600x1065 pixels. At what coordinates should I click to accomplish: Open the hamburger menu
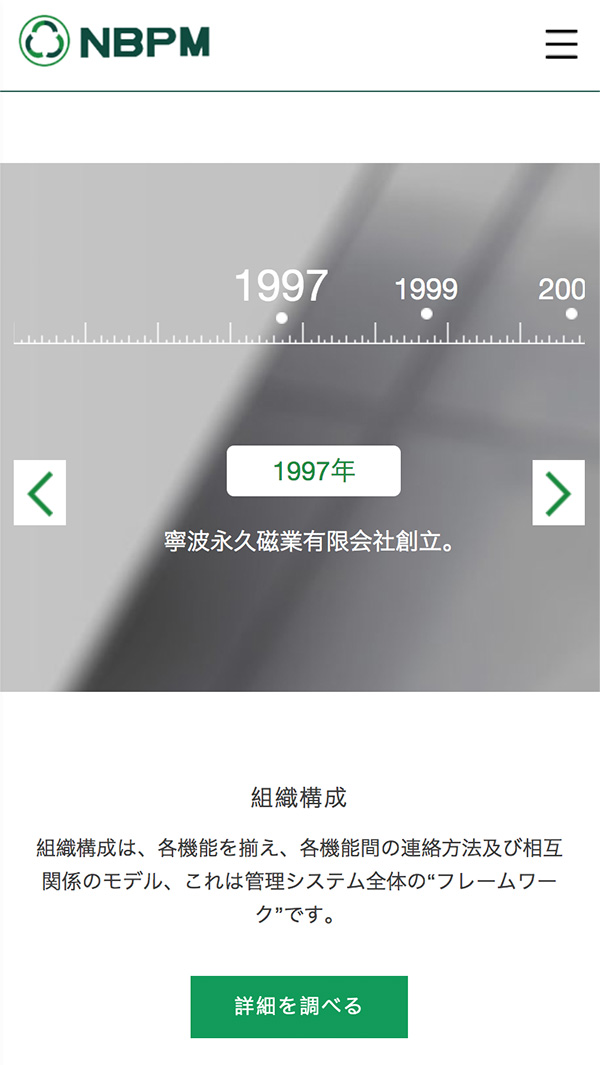pyautogui.click(x=561, y=44)
